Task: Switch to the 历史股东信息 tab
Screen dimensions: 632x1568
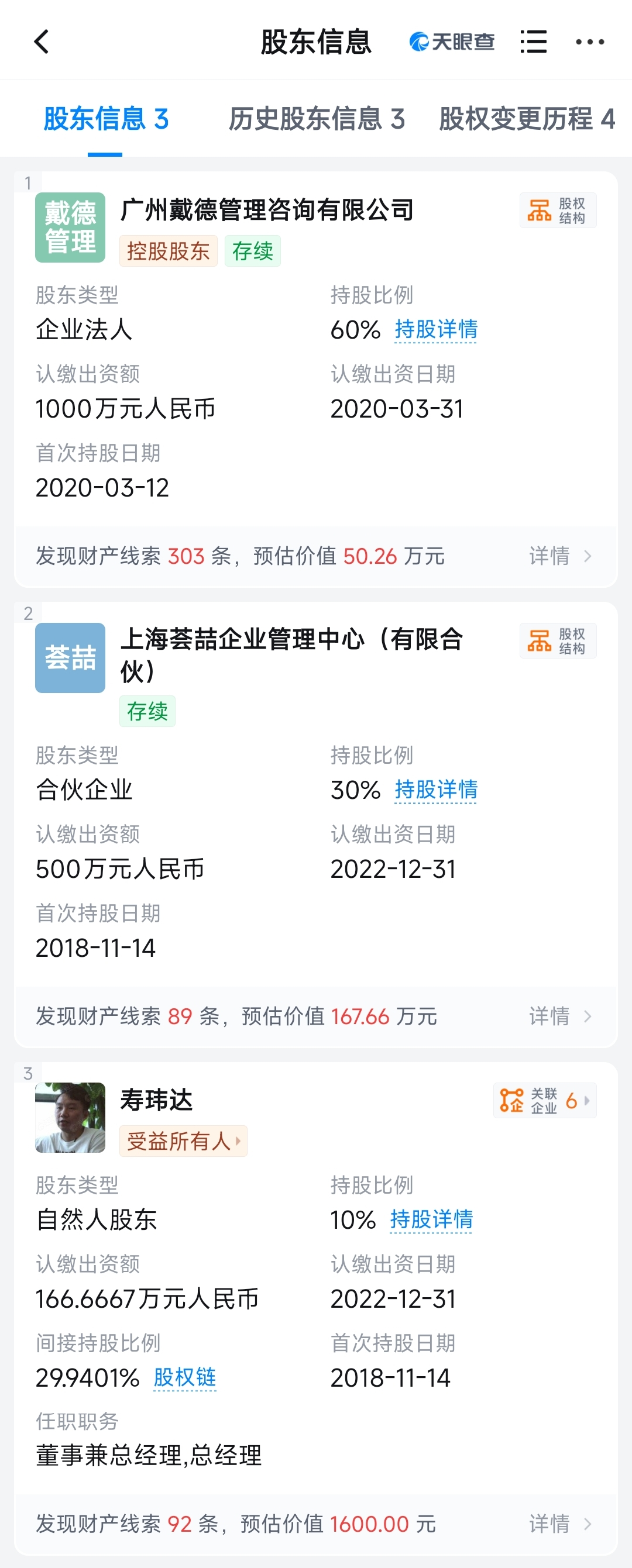Action: click(x=317, y=119)
